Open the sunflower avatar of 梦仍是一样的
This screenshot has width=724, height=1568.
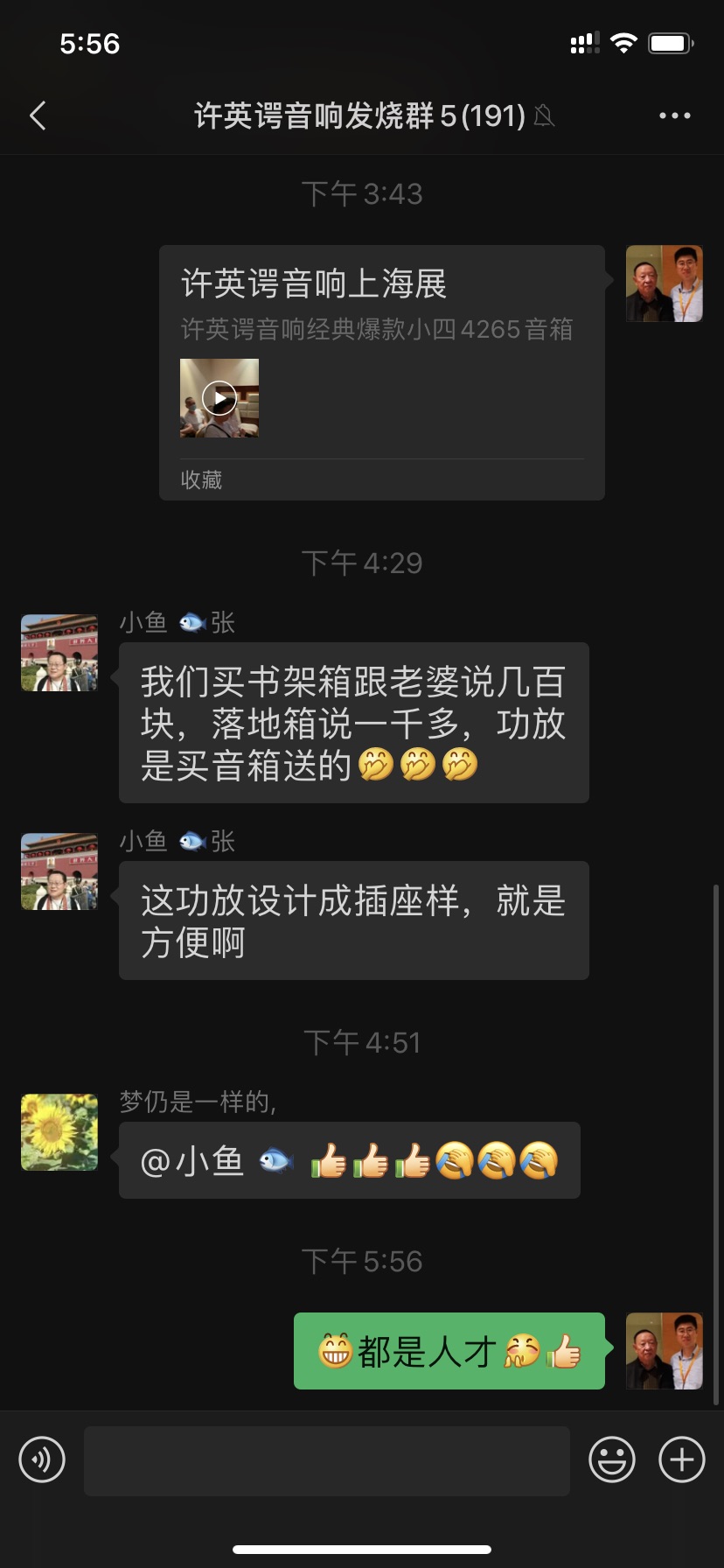tap(59, 1132)
